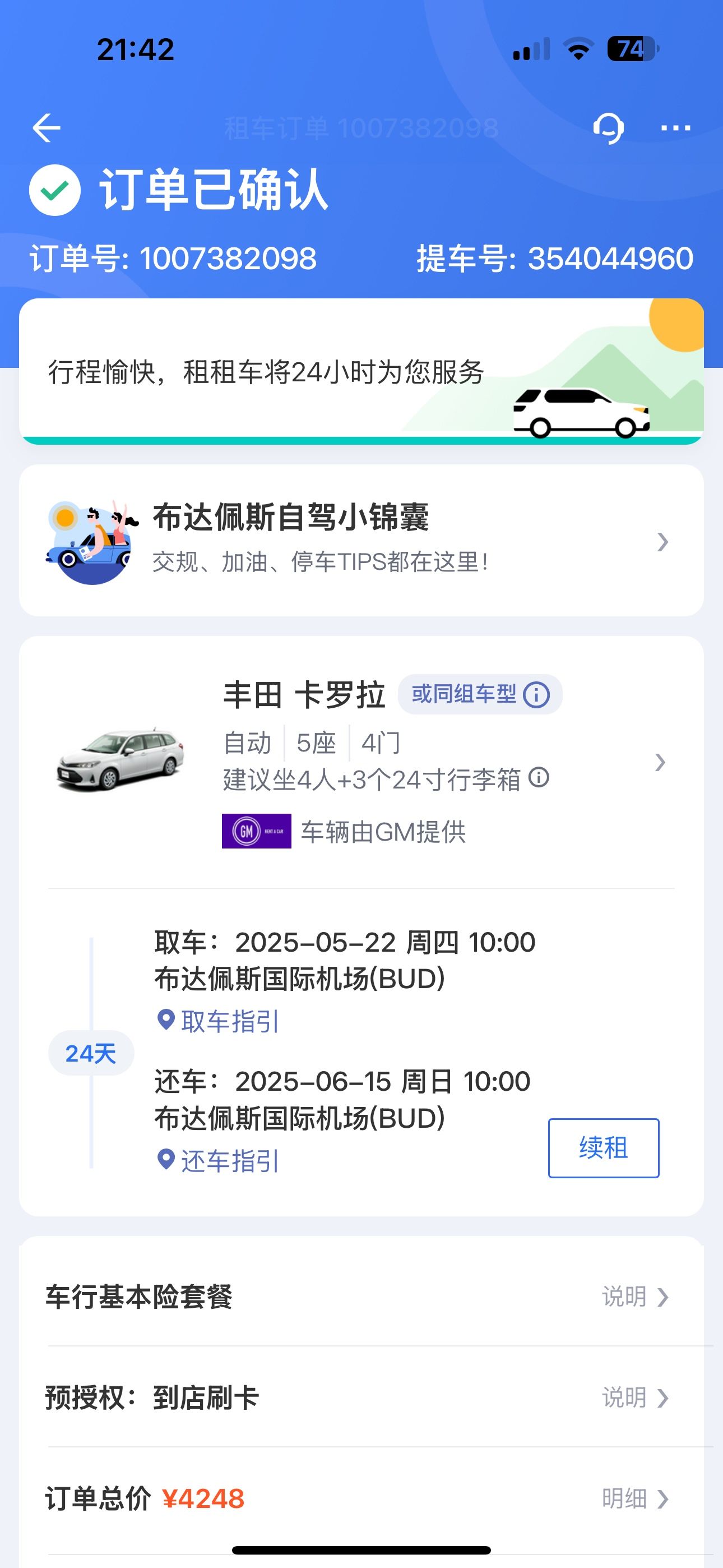723x1568 pixels.
Task: Open the 布达佩斯自驾小锦囊 driving tips card
Action: [x=361, y=541]
